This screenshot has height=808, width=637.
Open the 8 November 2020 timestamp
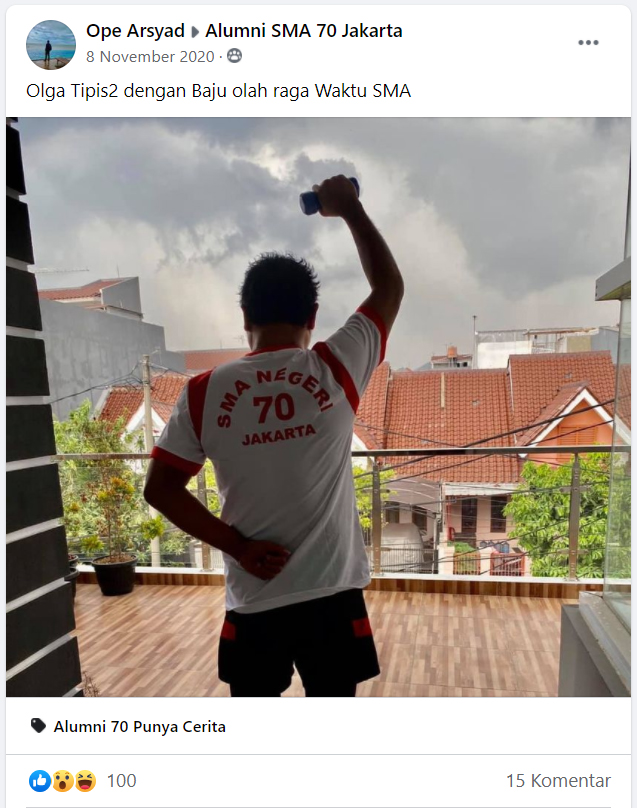point(149,56)
